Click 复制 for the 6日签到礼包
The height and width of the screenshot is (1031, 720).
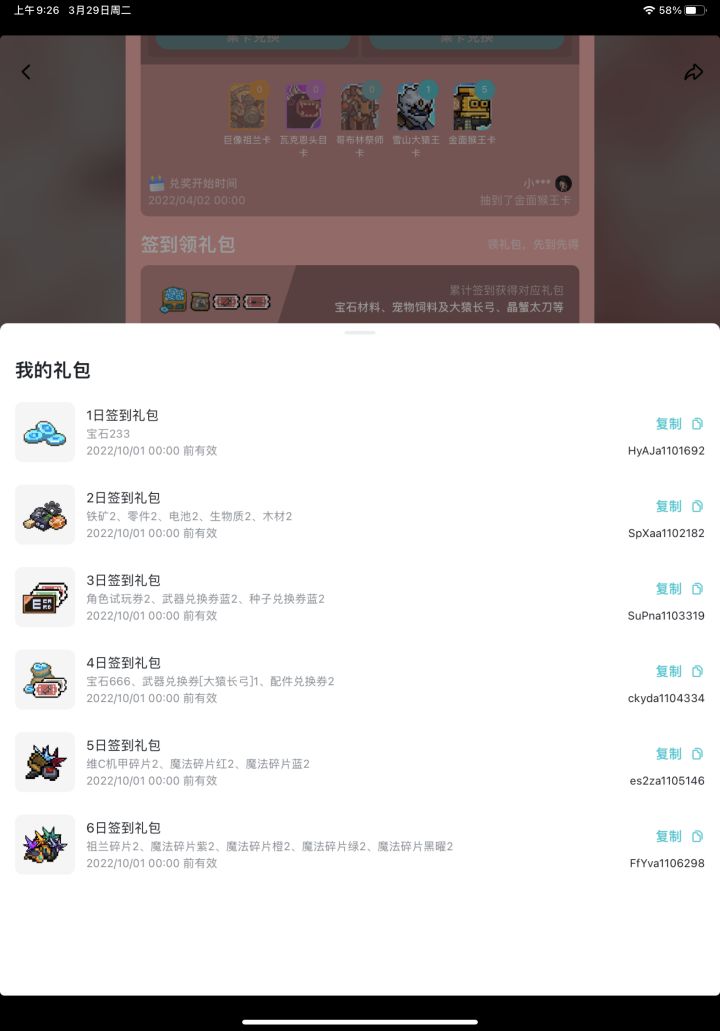click(668, 837)
